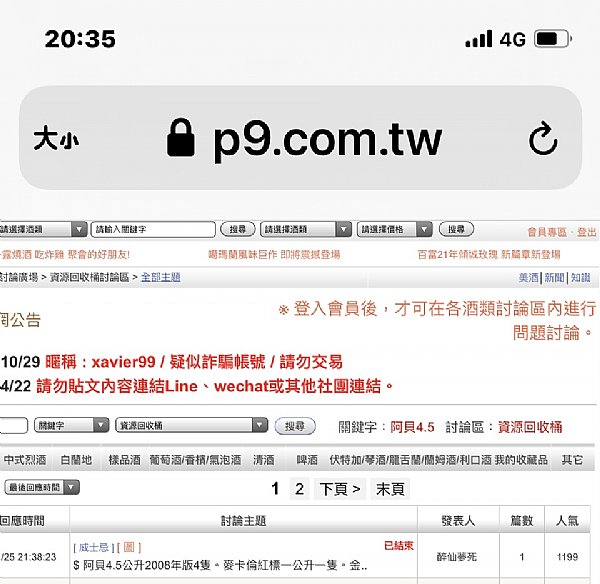Image resolution: width=600 pixels, height=584 pixels.
Task: Tap 搜尋 beside the 資源回收桶 dropdown
Action: coord(295,426)
